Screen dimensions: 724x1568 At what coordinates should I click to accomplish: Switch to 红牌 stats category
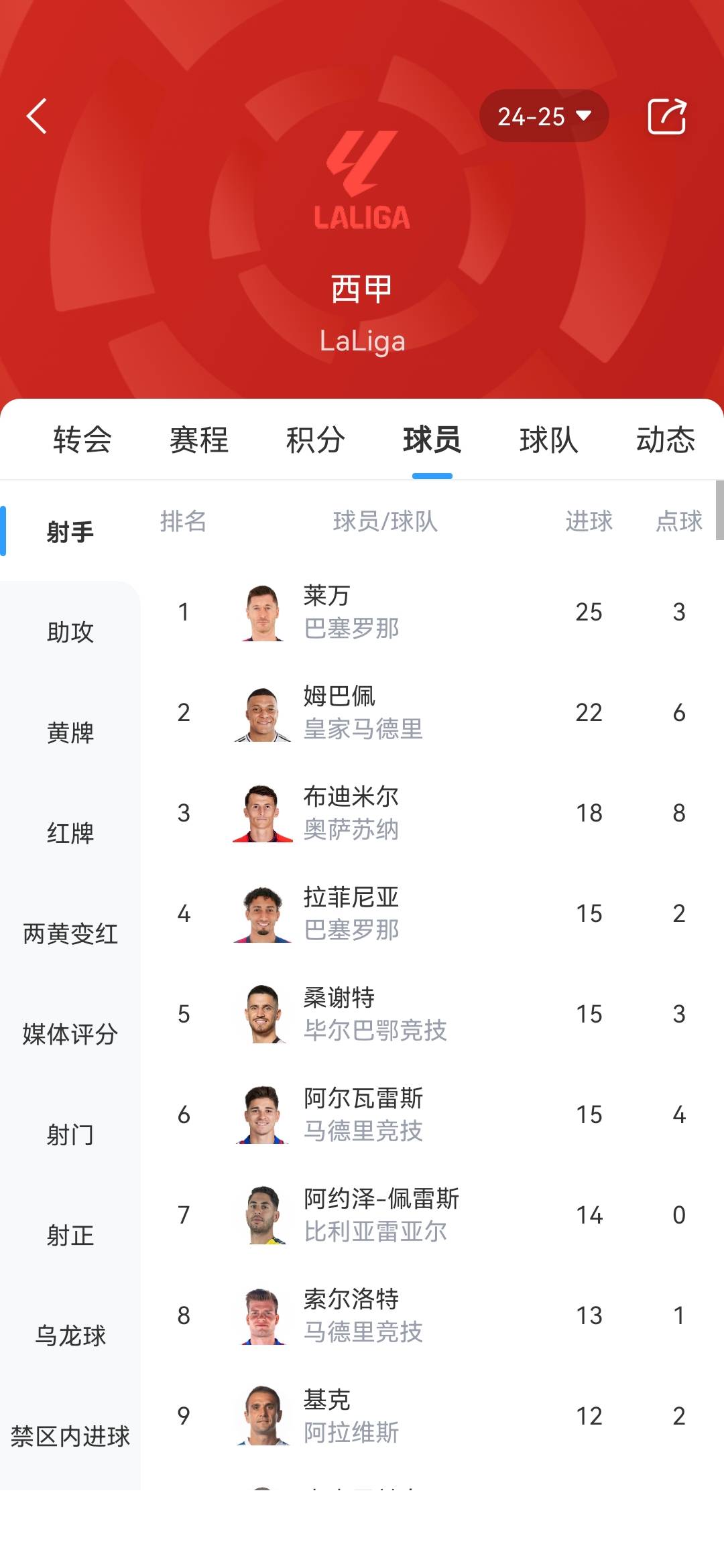pos(69,833)
